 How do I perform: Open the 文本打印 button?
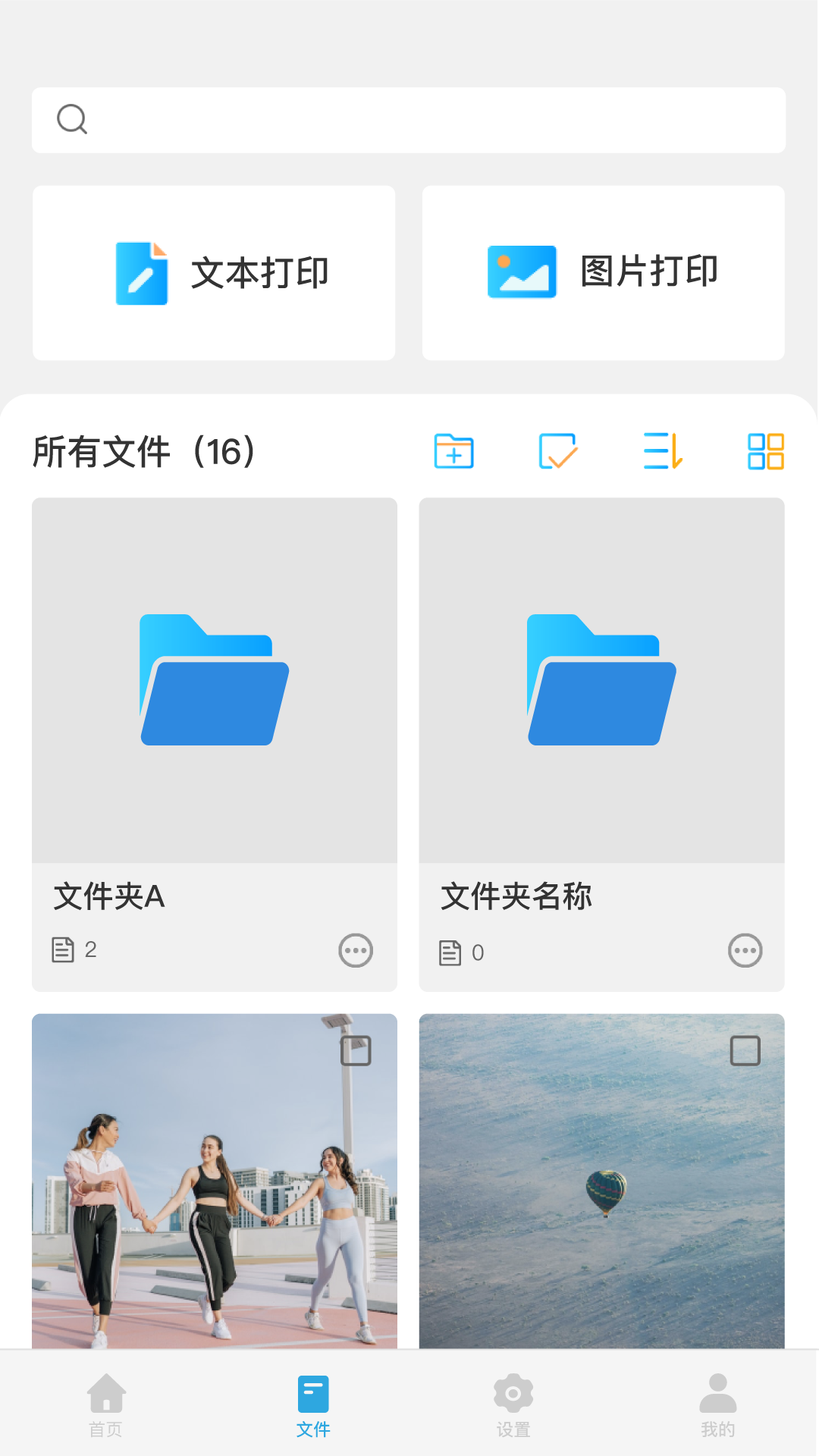point(214,273)
